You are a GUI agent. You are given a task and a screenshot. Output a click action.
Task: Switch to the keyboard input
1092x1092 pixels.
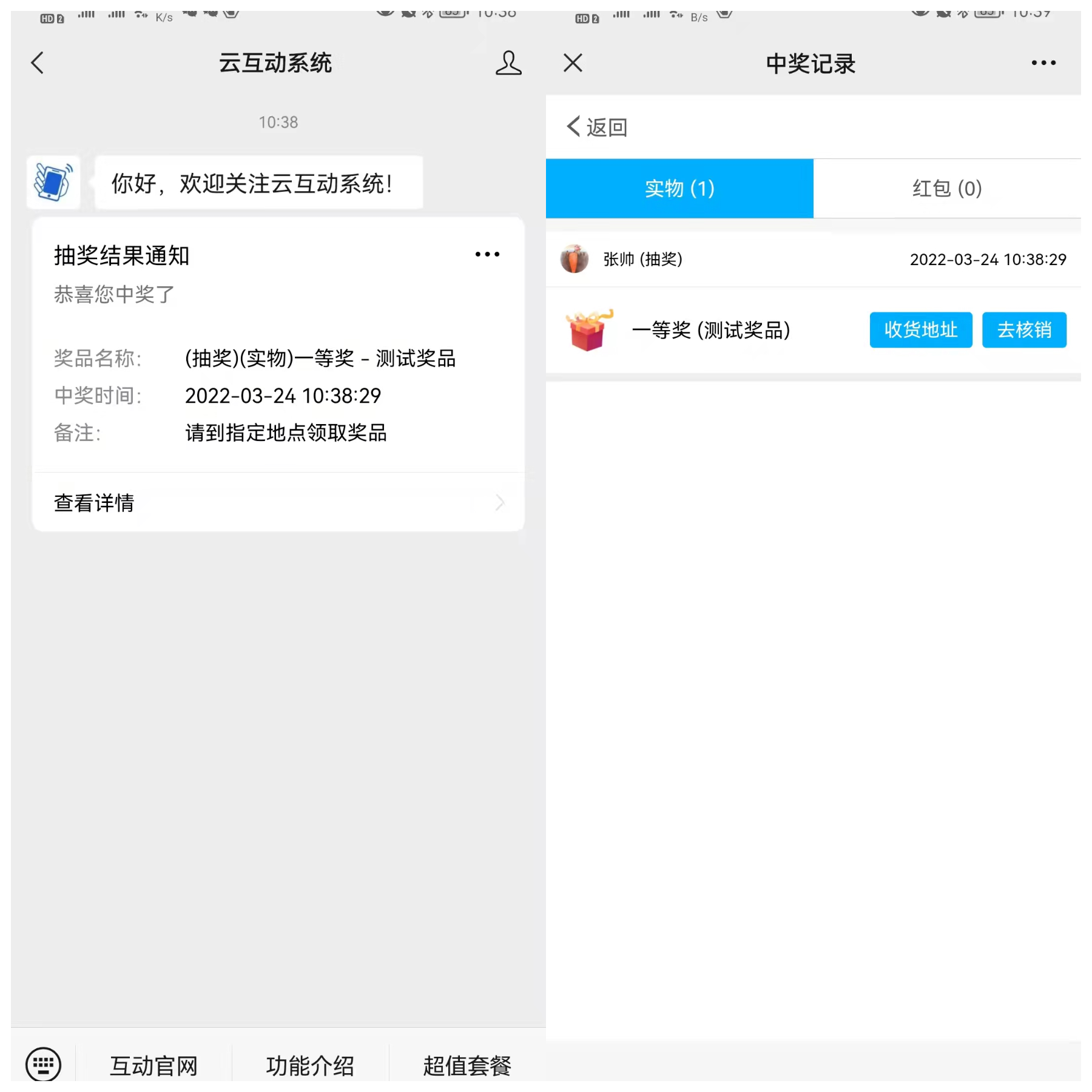43,1063
